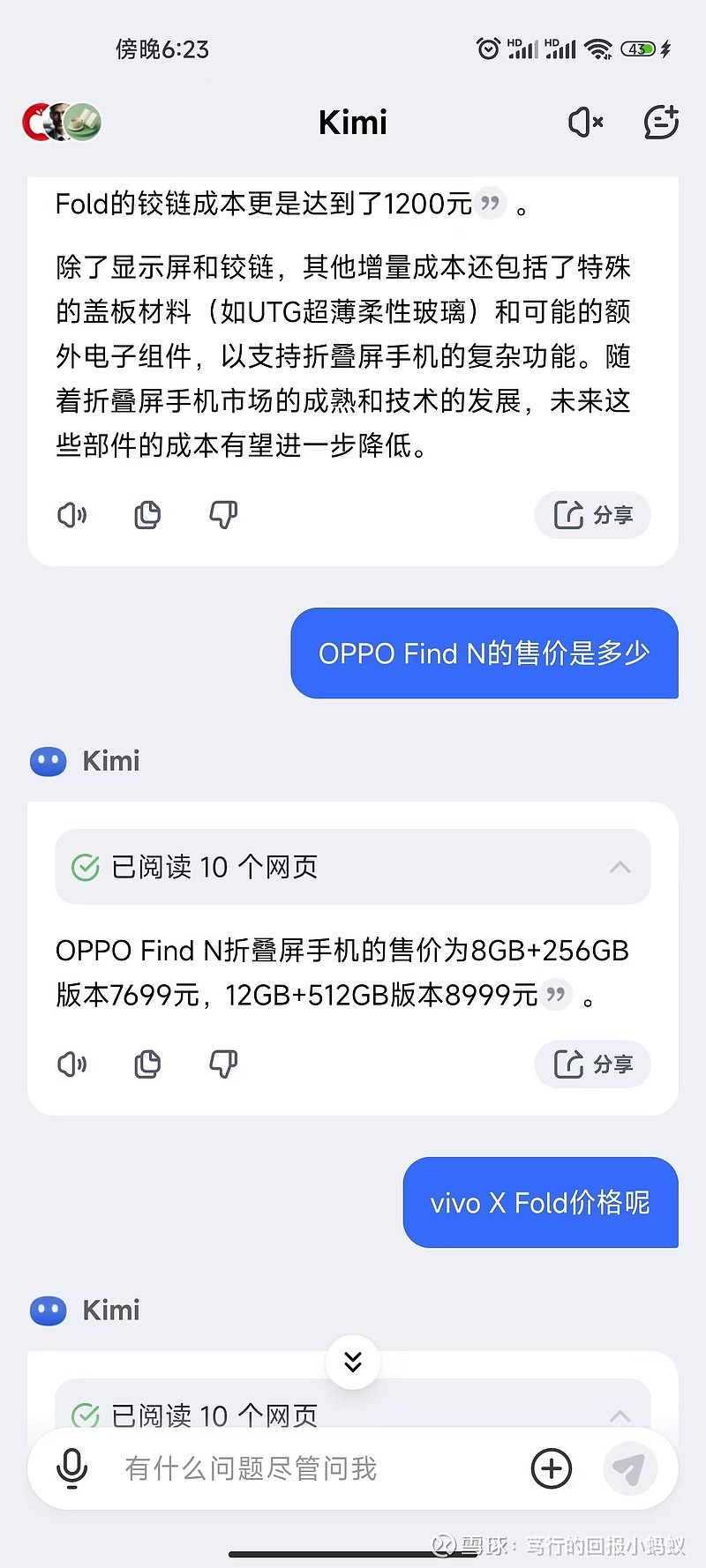Share the answer about hinge costs

[592, 514]
